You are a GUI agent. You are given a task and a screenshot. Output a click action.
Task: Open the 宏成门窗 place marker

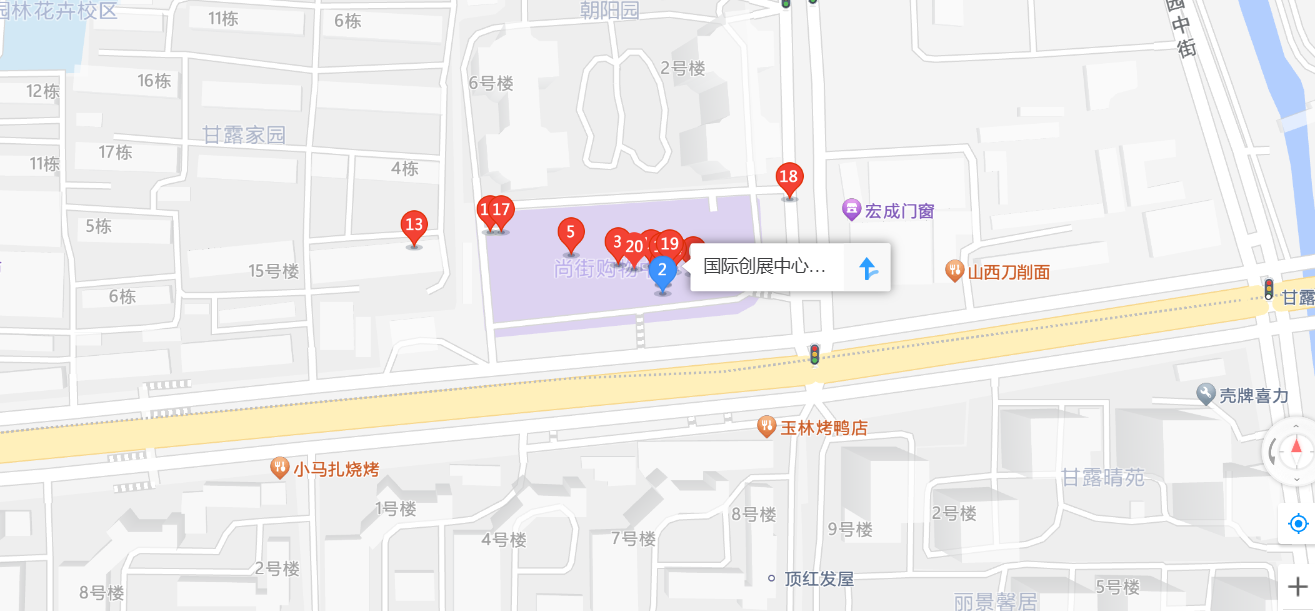[851, 210]
